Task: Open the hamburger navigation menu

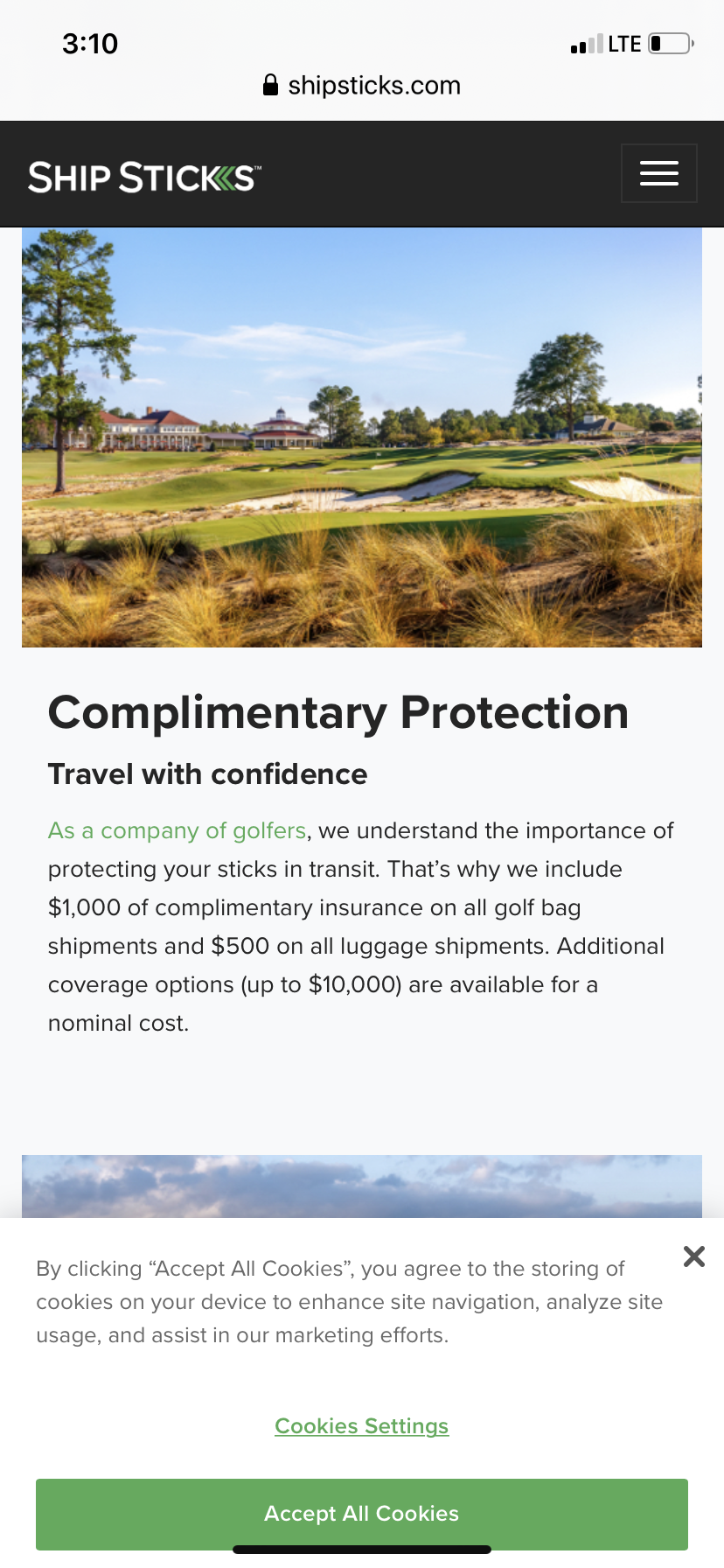Action: tap(658, 173)
